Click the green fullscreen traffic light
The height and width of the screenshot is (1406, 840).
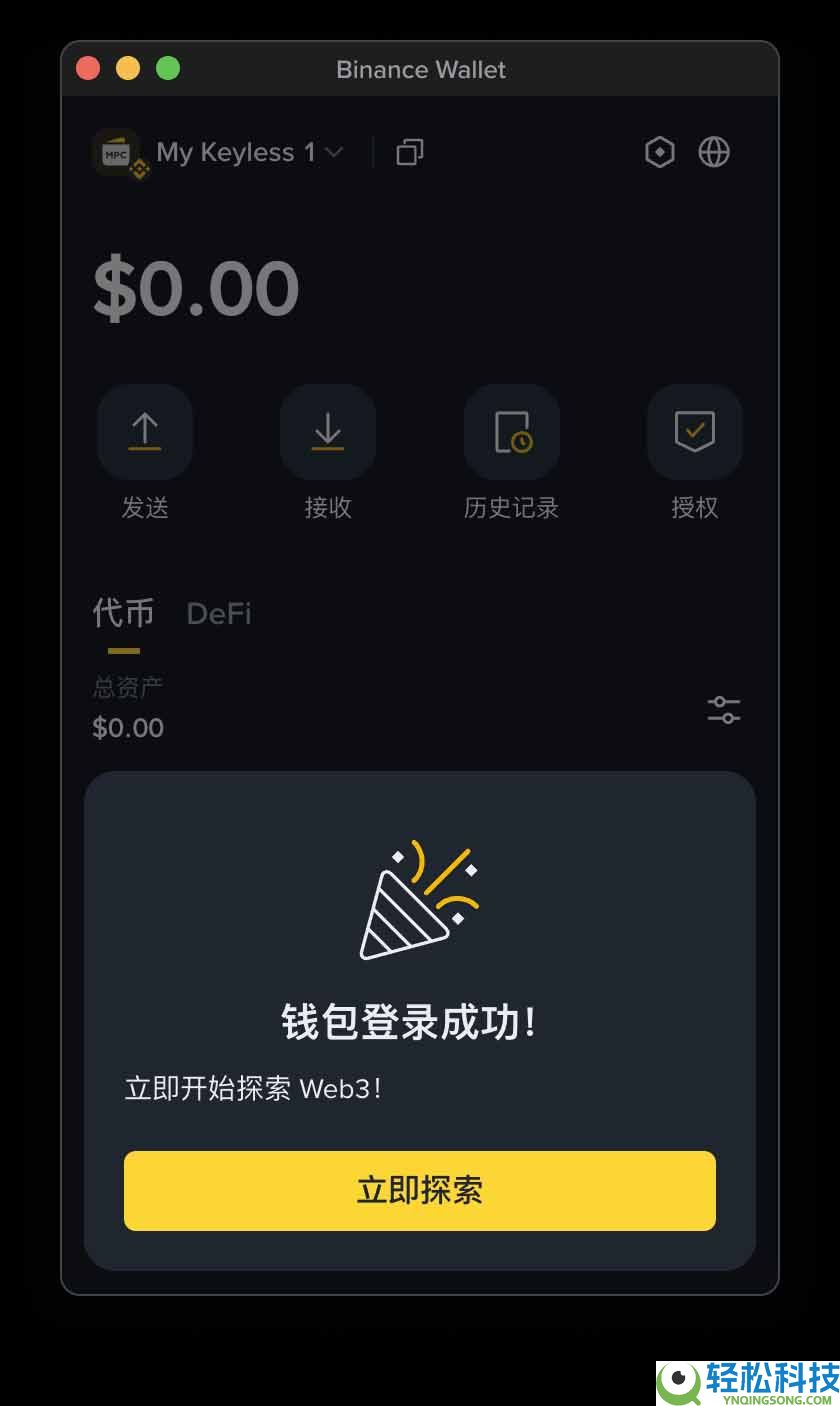(x=167, y=68)
